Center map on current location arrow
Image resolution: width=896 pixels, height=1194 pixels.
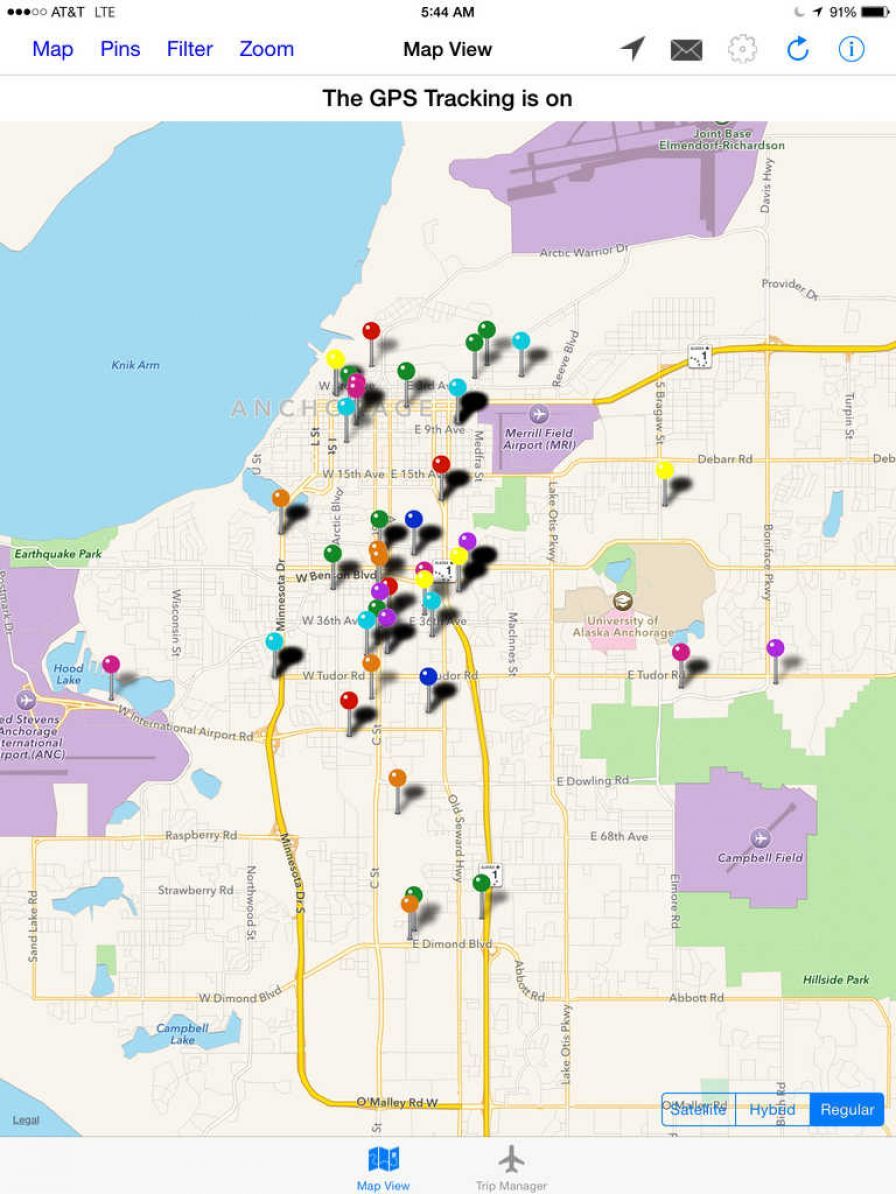[x=633, y=49]
